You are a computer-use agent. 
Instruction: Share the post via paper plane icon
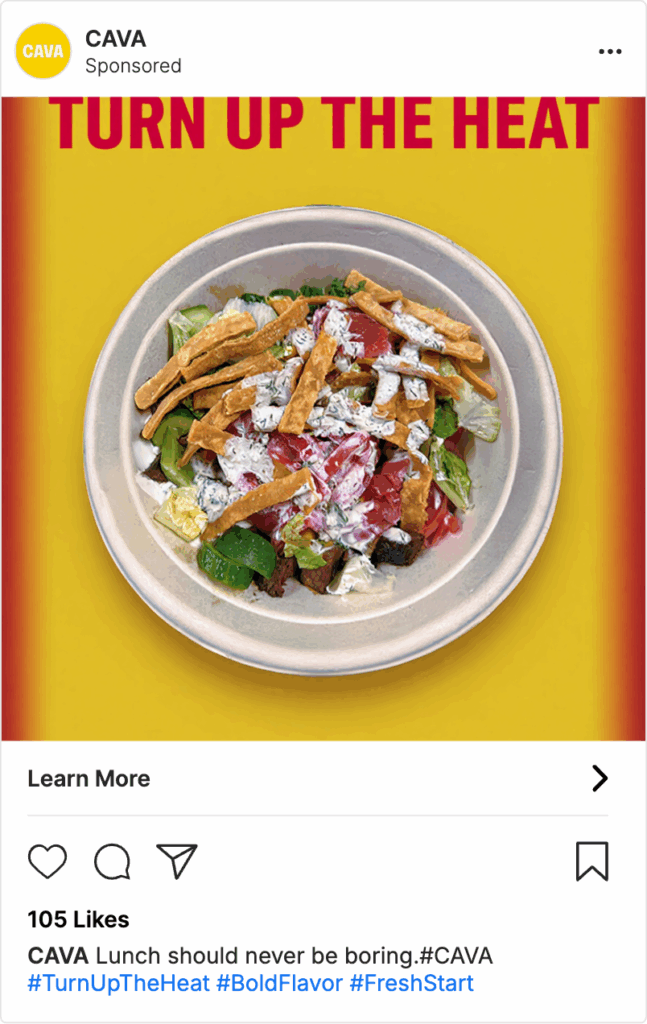click(x=177, y=861)
